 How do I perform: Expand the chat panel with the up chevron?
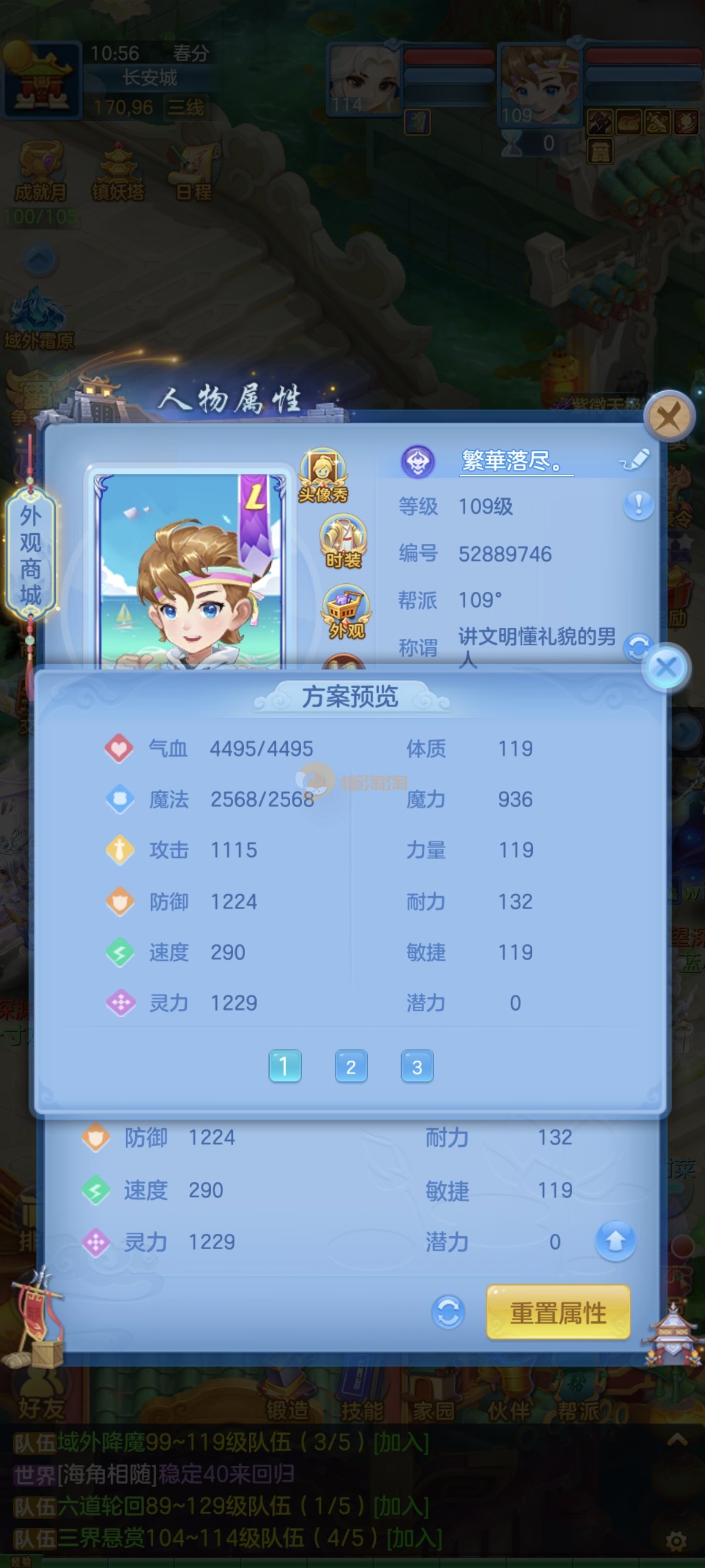click(677, 1440)
